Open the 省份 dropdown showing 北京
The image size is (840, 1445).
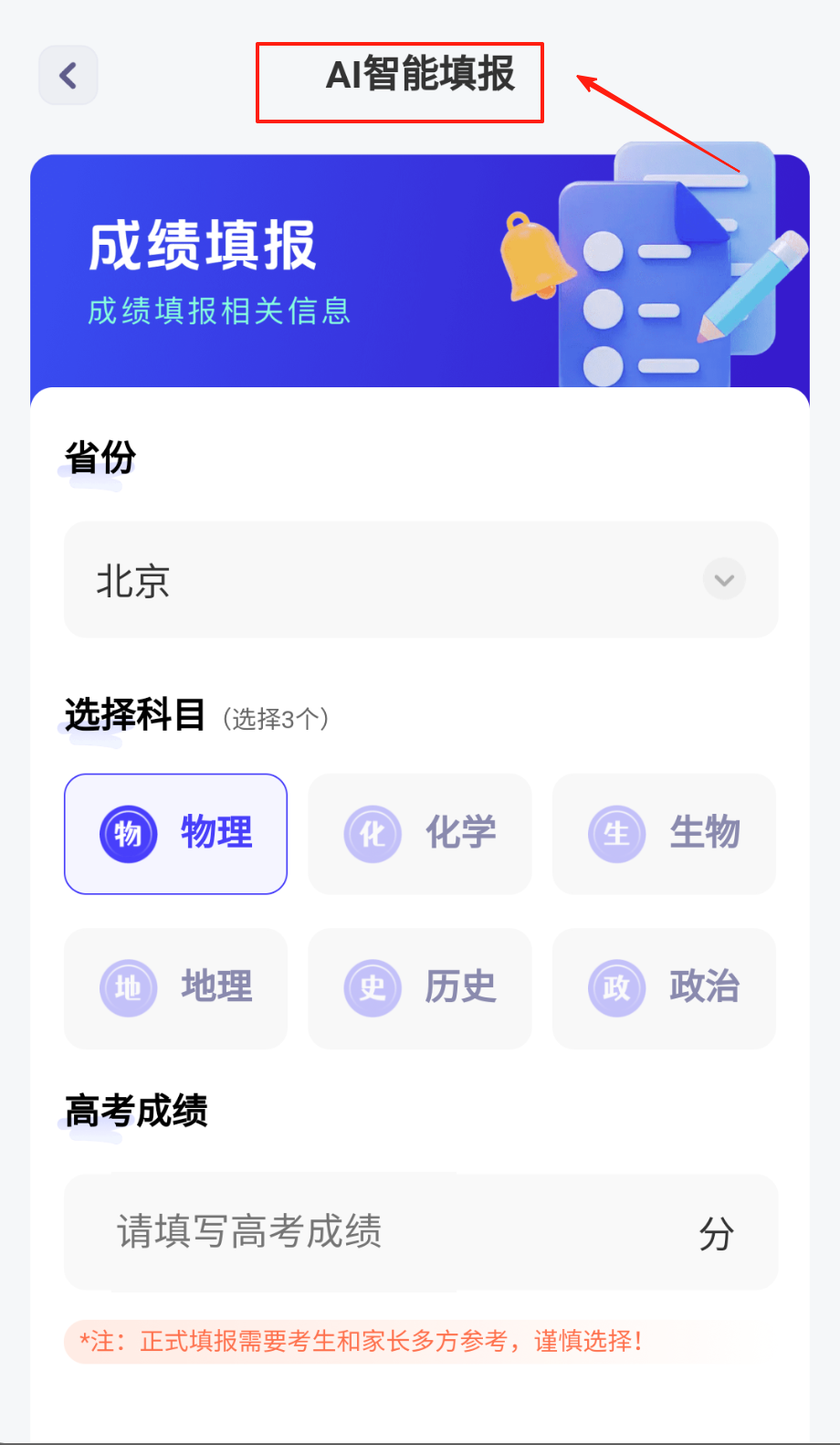tap(420, 580)
